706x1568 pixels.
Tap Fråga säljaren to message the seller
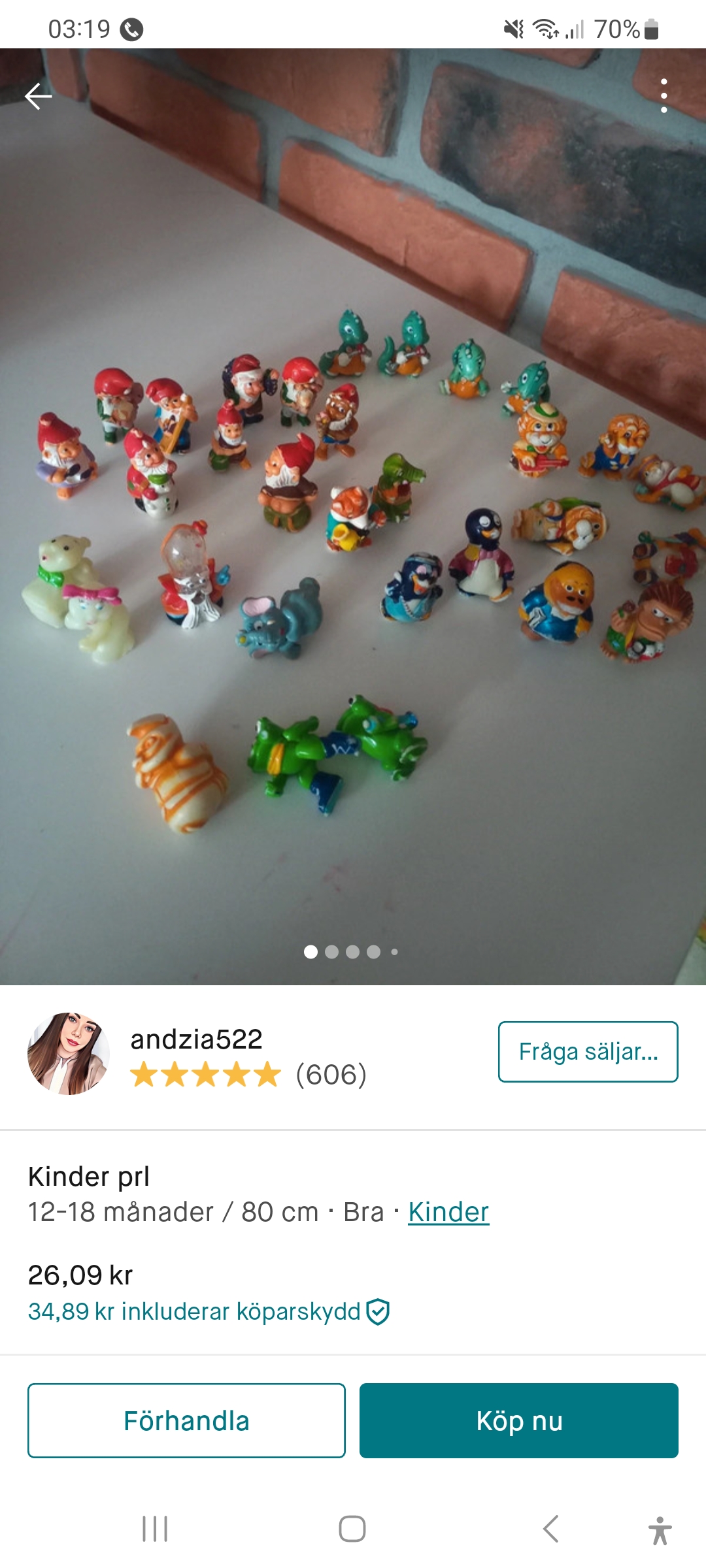[588, 1052]
